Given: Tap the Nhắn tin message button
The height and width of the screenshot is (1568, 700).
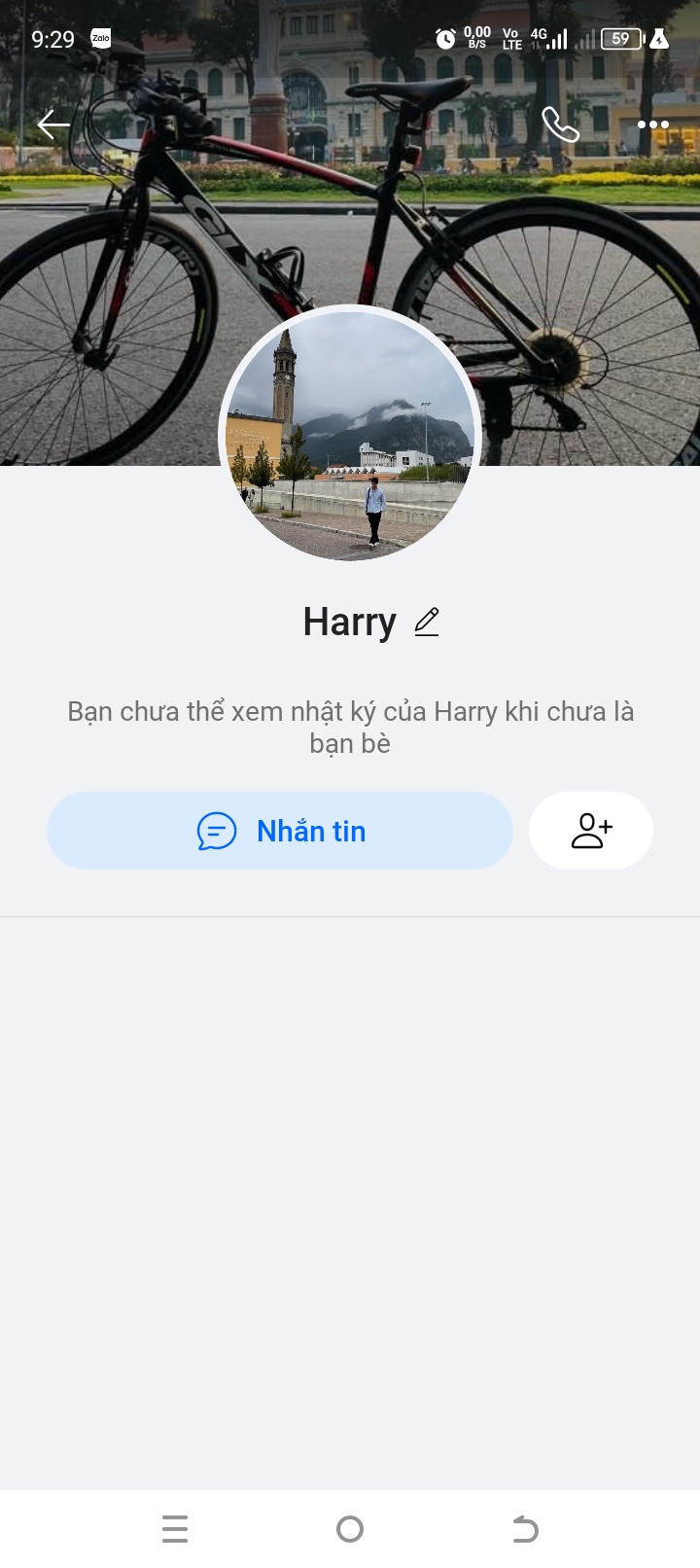Looking at the screenshot, I should pos(280,831).
